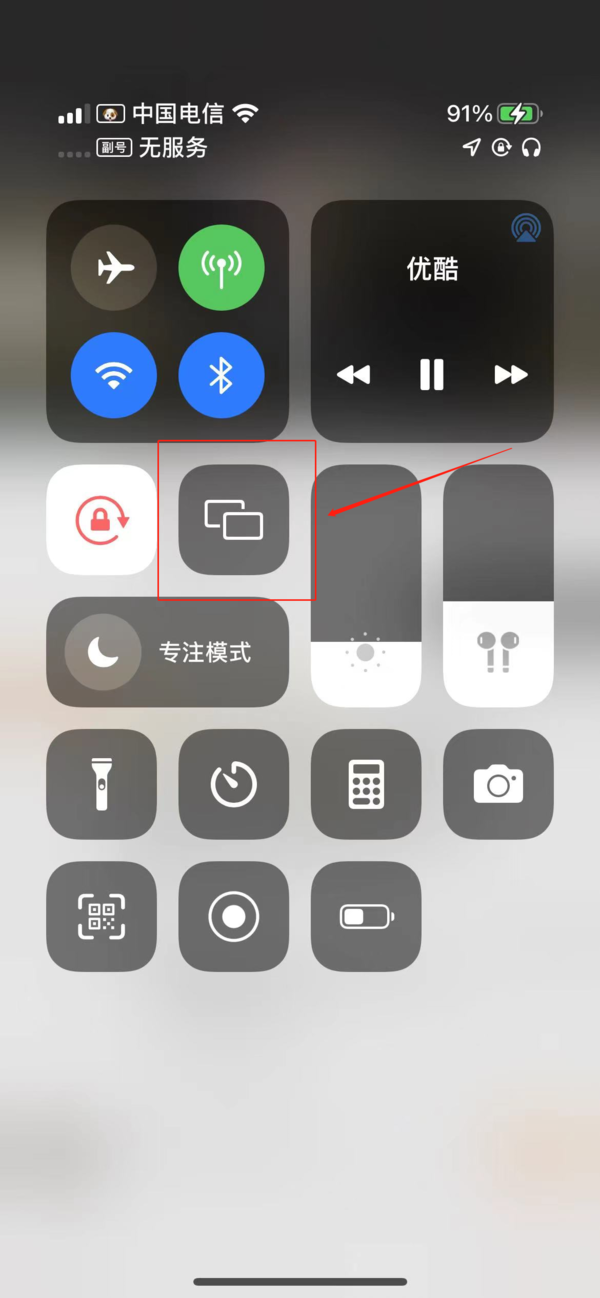Toggle low power mode
The width and height of the screenshot is (600, 1298).
pos(366,916)
